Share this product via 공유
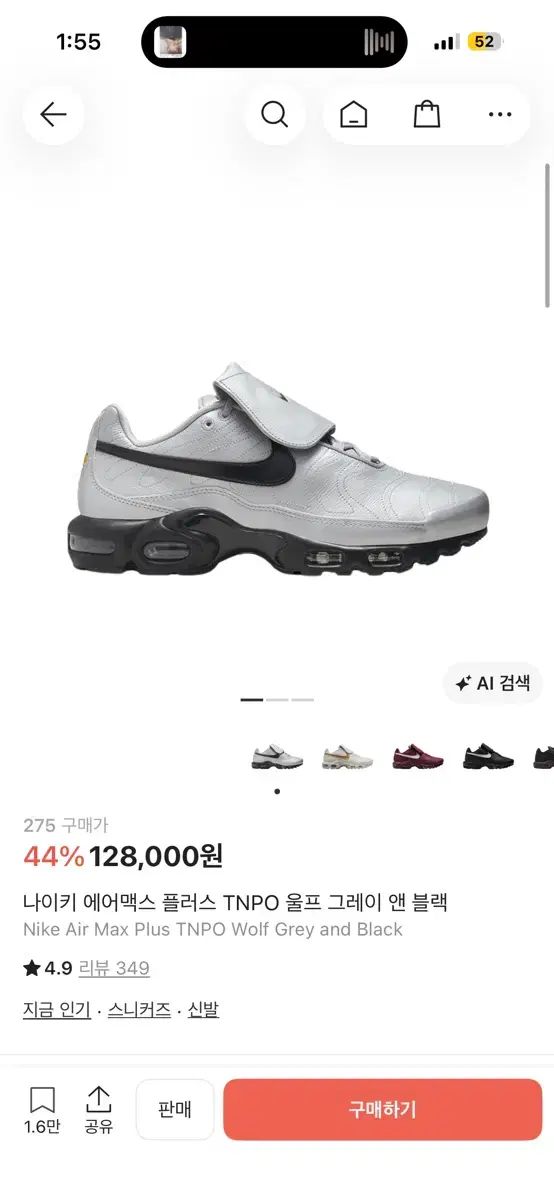Viewport: 554px width, 1200px height. (x=98, y=1111)
